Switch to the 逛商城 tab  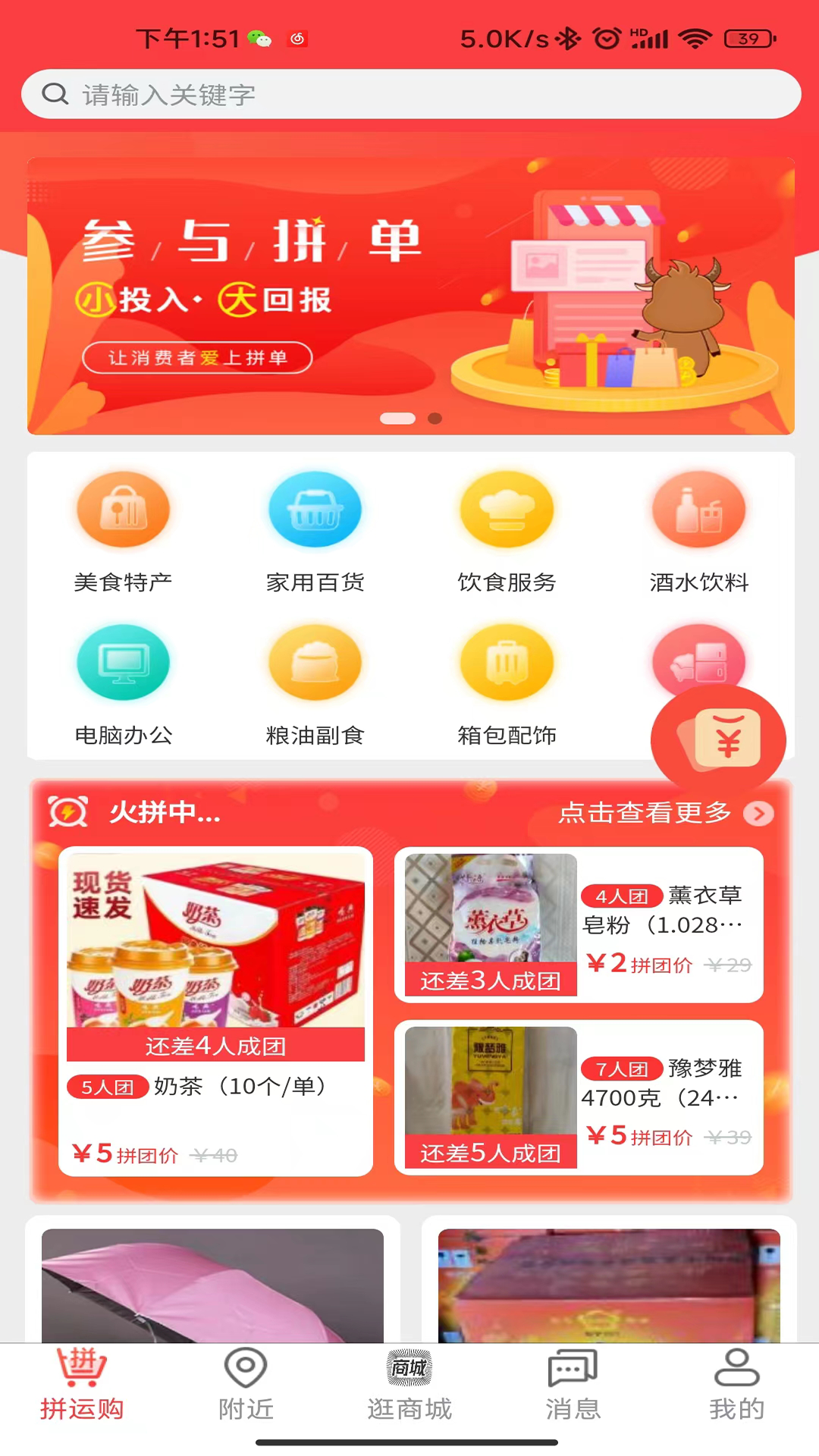coord(409,1385)
